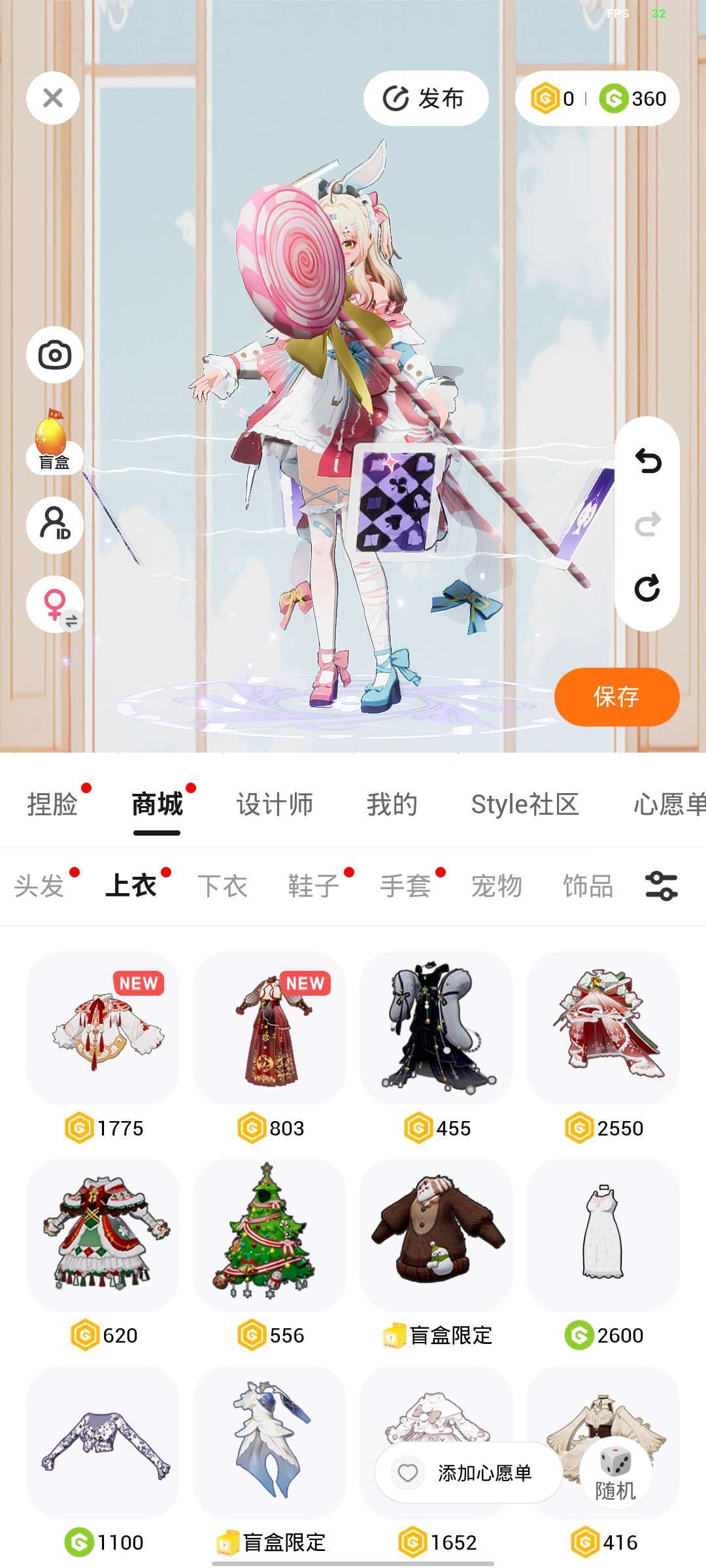706x1568 pixels.
Task: Switch to the 设计师 tab
Action: click(275, 804)
